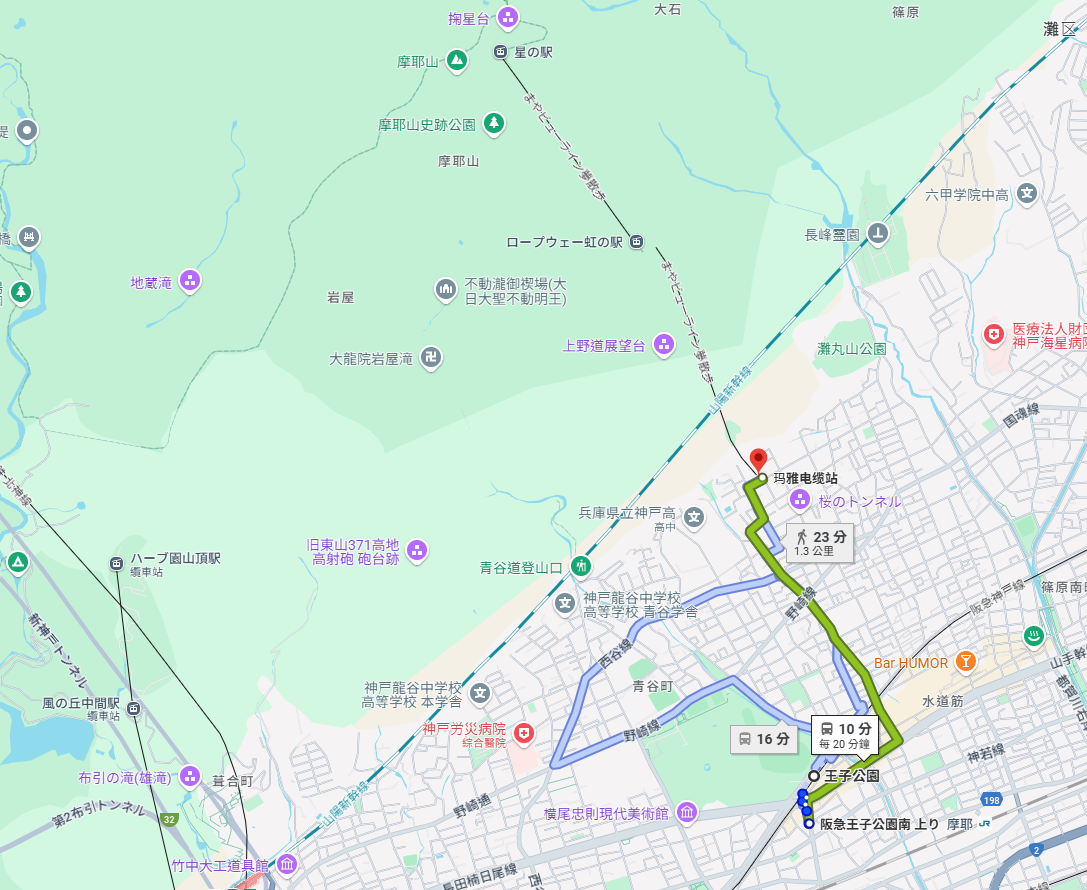This screenshot has height=890, width=1087.
Task: Select the 掬星台 viewpoint marker
Action: (x=508, y=17)
